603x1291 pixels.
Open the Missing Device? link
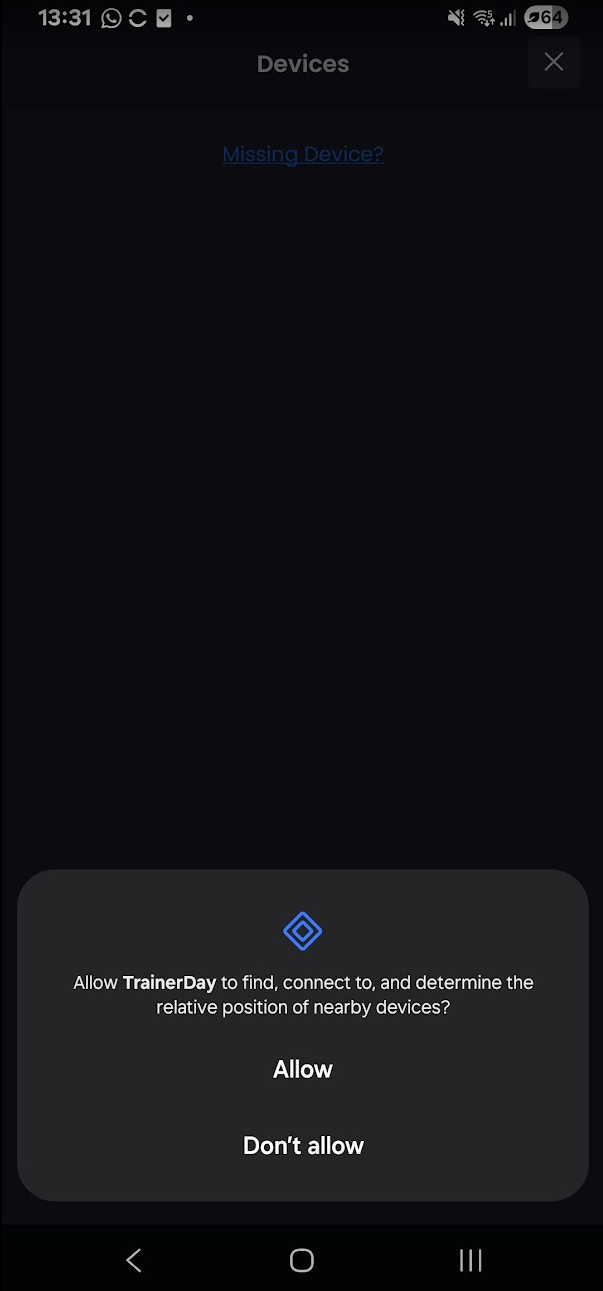(x=302, y=154)
